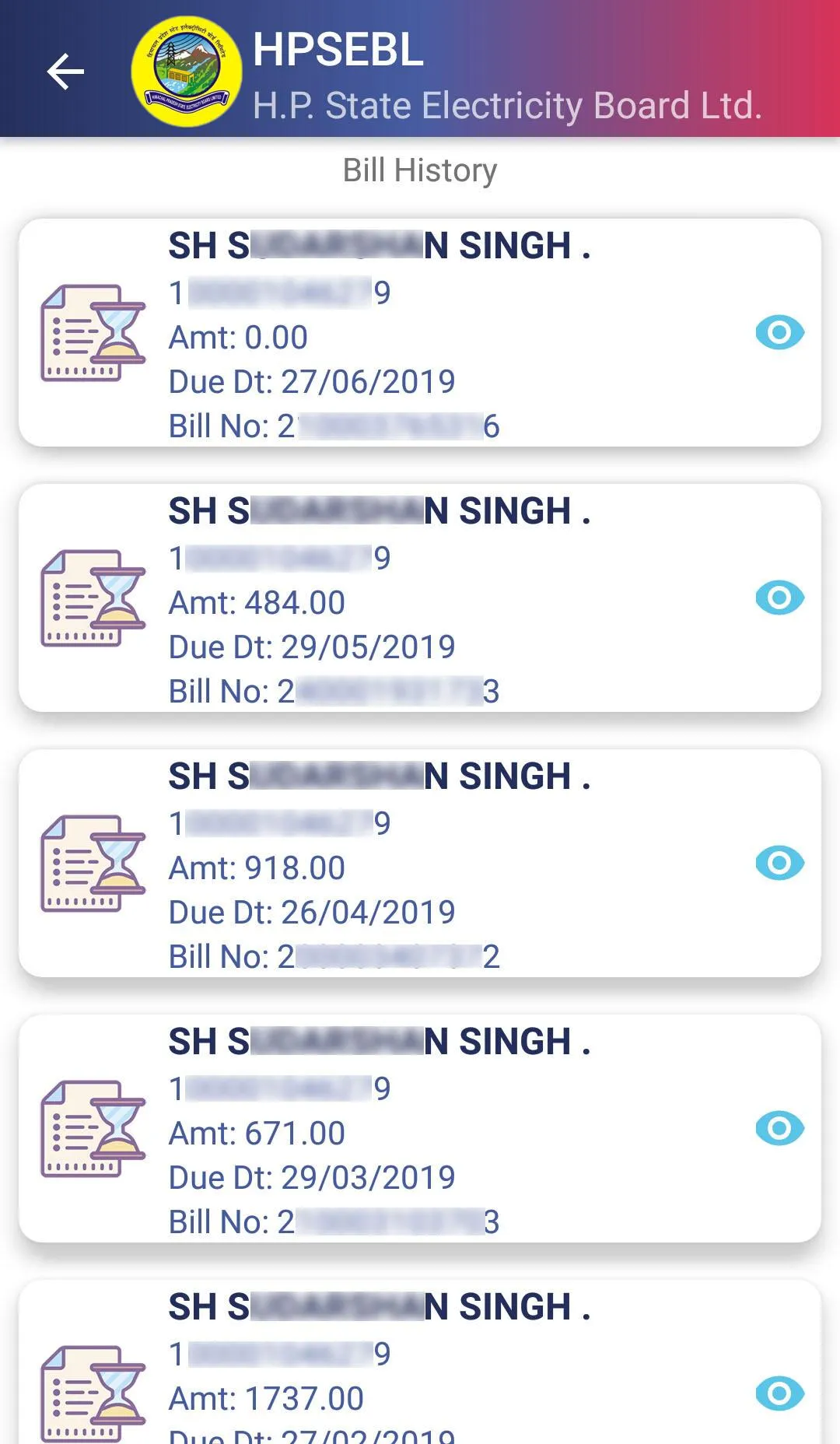Toggle the eye icon for the 918.00 bill

(x=782, y=864)
